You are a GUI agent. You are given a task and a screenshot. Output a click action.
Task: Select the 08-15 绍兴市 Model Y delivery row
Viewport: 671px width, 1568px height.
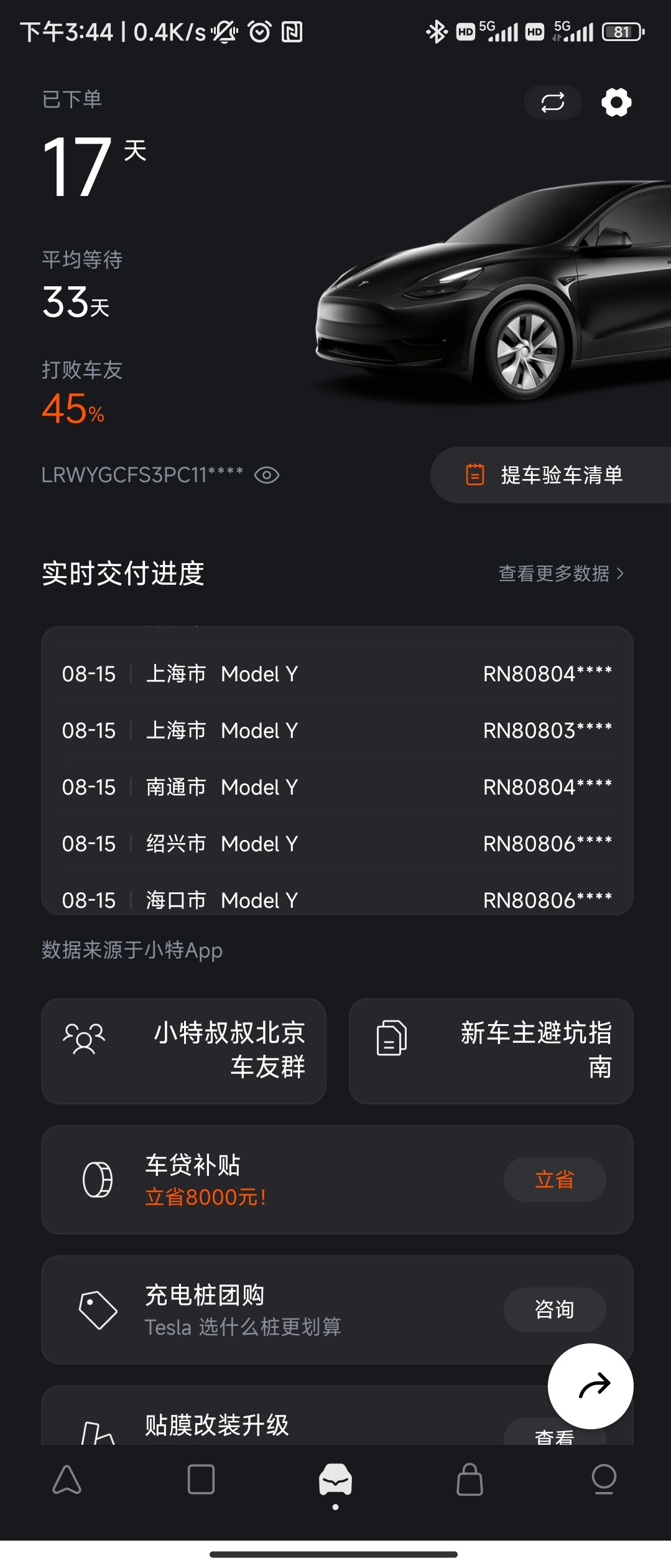[335, 843]
